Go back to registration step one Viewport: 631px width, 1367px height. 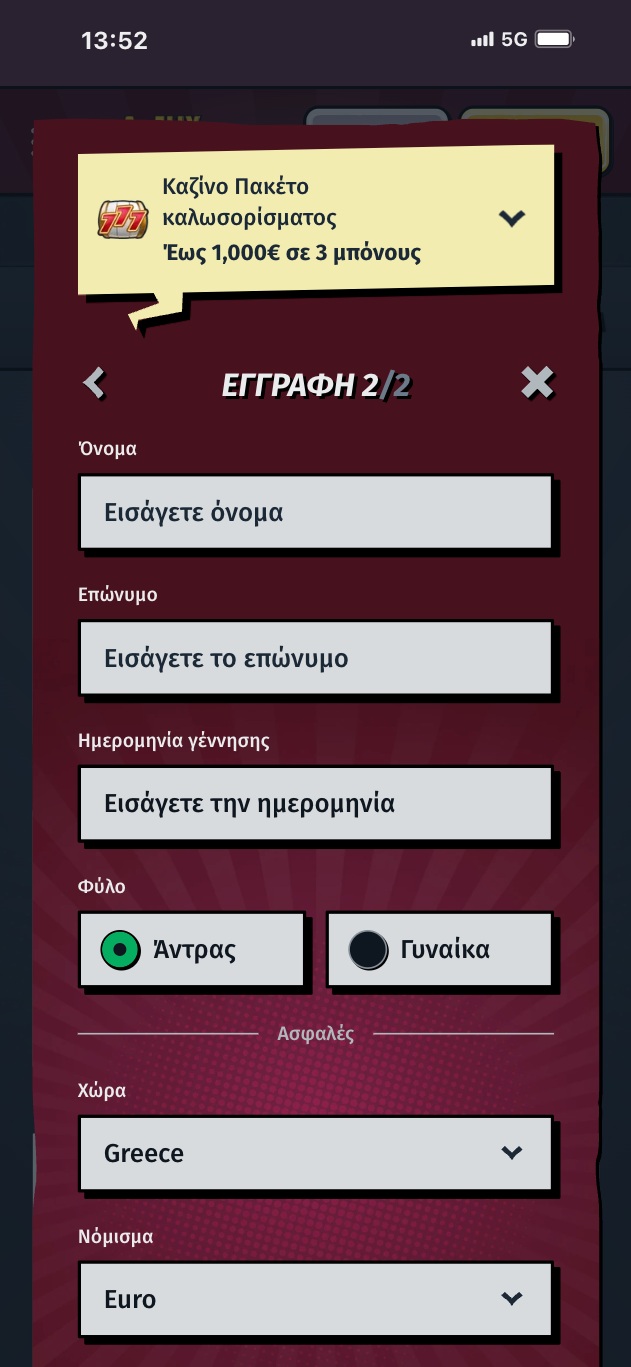click(x=94, y=383)
